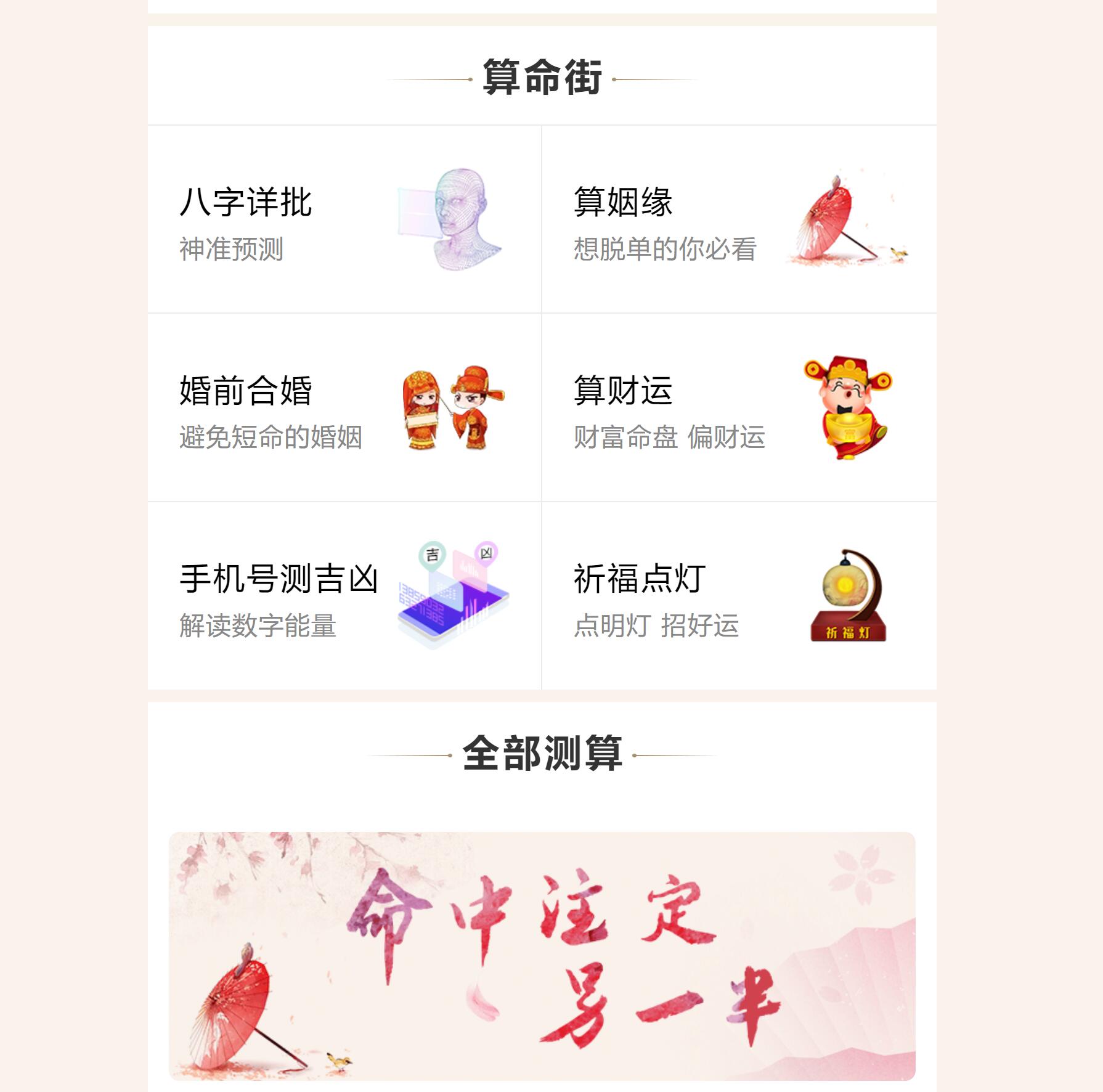This screenshot has height=1092, width=1103.
Task: Select 婚前合婚 marriage matching
Action: [344, 407]
